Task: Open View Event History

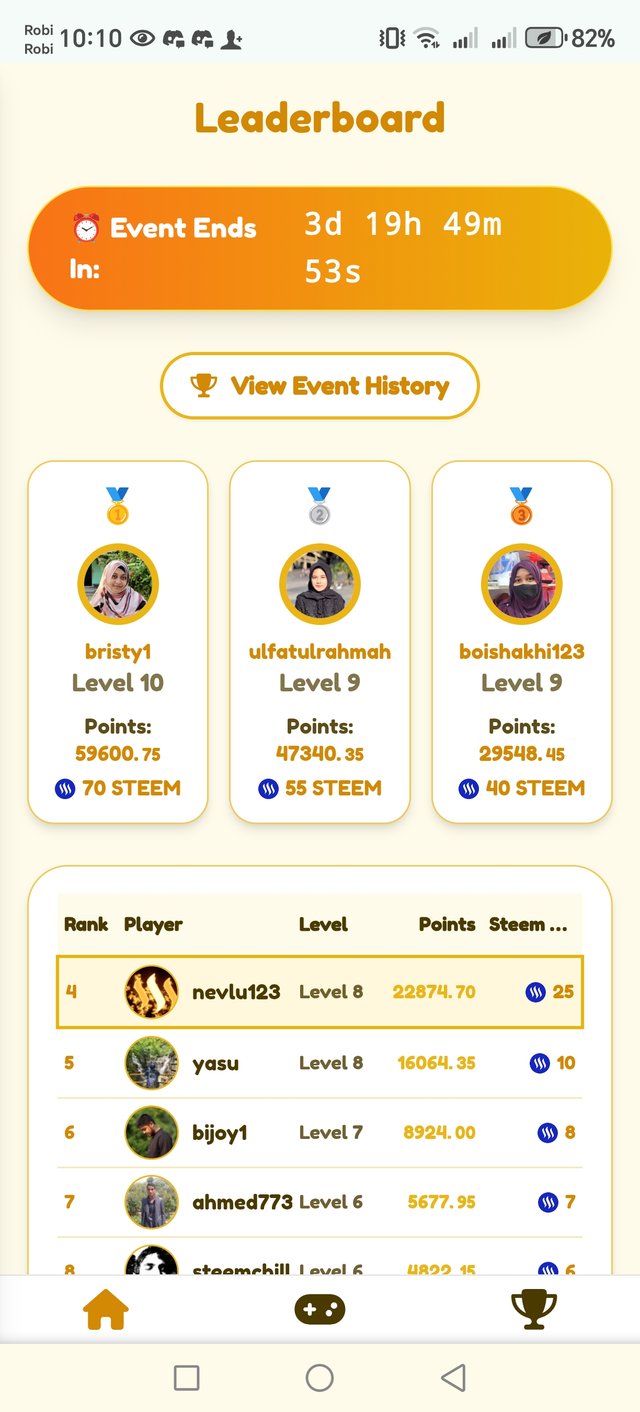Action: point(320,386)
